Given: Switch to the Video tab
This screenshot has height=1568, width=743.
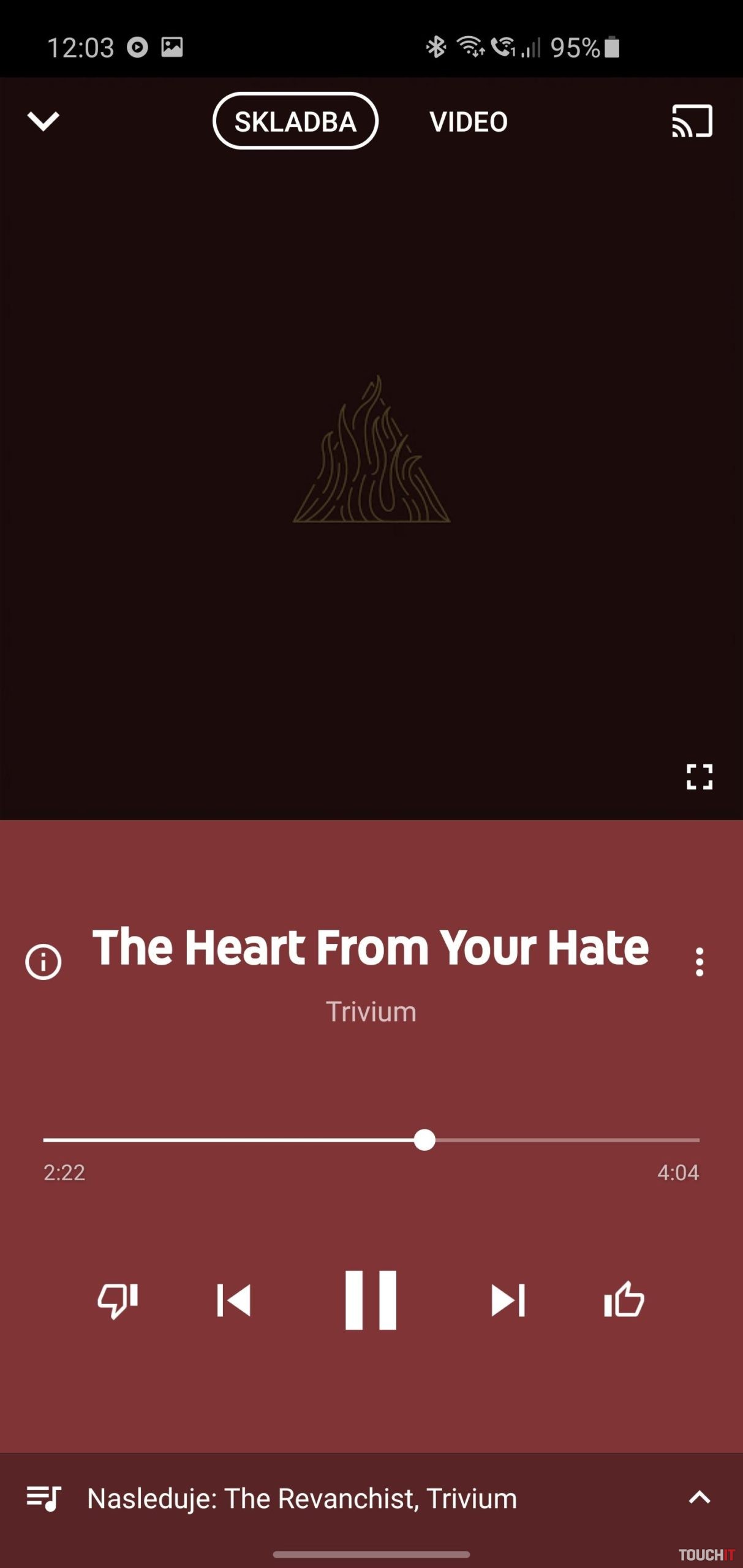Looking at the screenshot, I should click(x=469, y=122).
